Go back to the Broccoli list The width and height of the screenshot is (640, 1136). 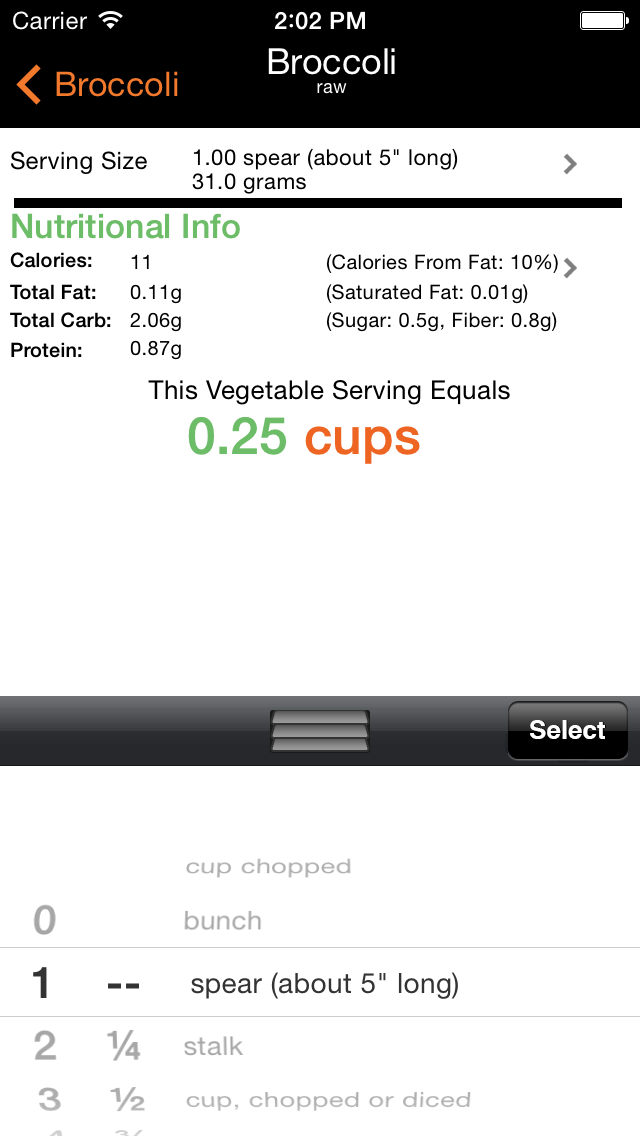pyautogui.click(x=98, y=85)
